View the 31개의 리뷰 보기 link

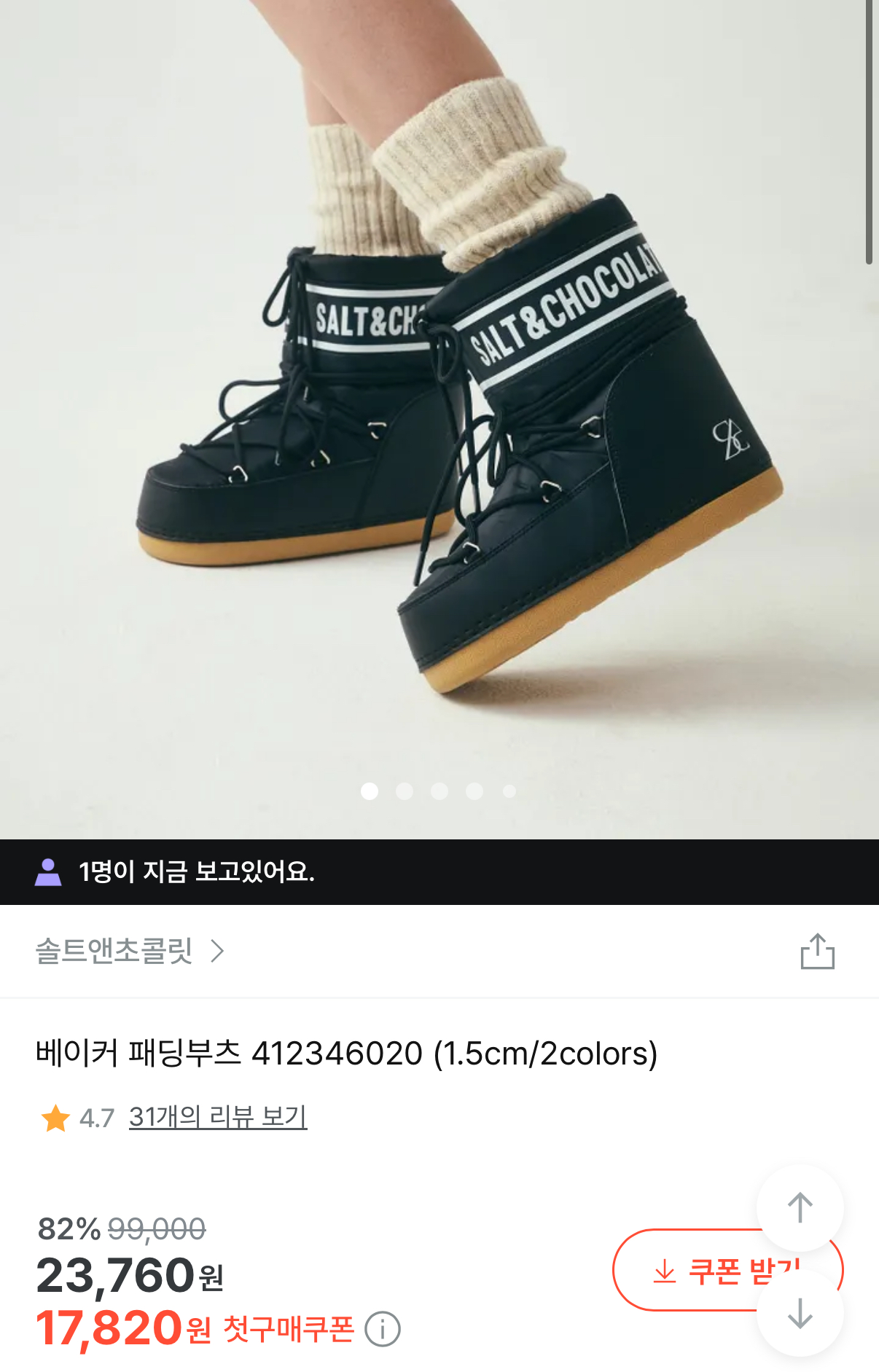coord(218,1117)
